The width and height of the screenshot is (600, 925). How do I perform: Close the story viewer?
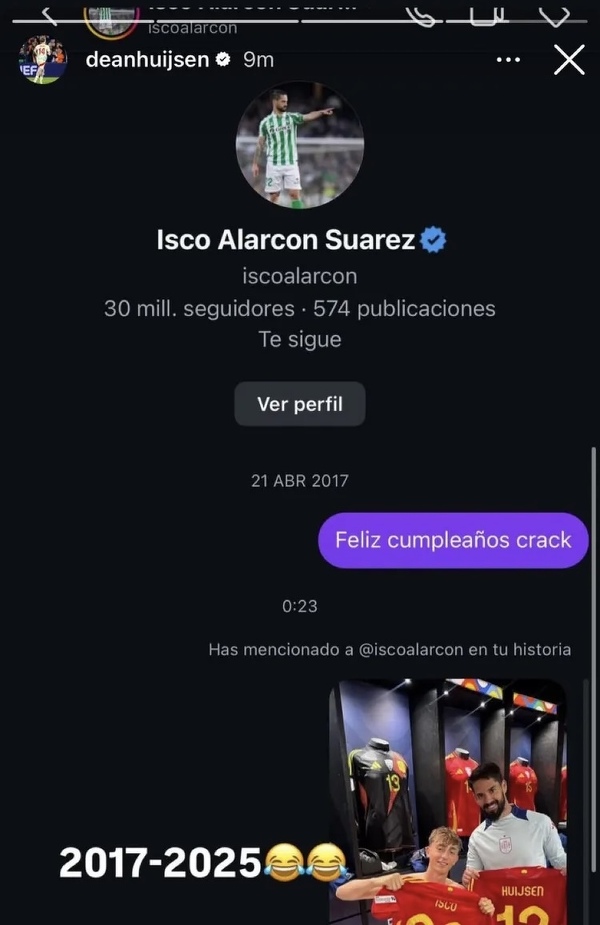[569, 60]
